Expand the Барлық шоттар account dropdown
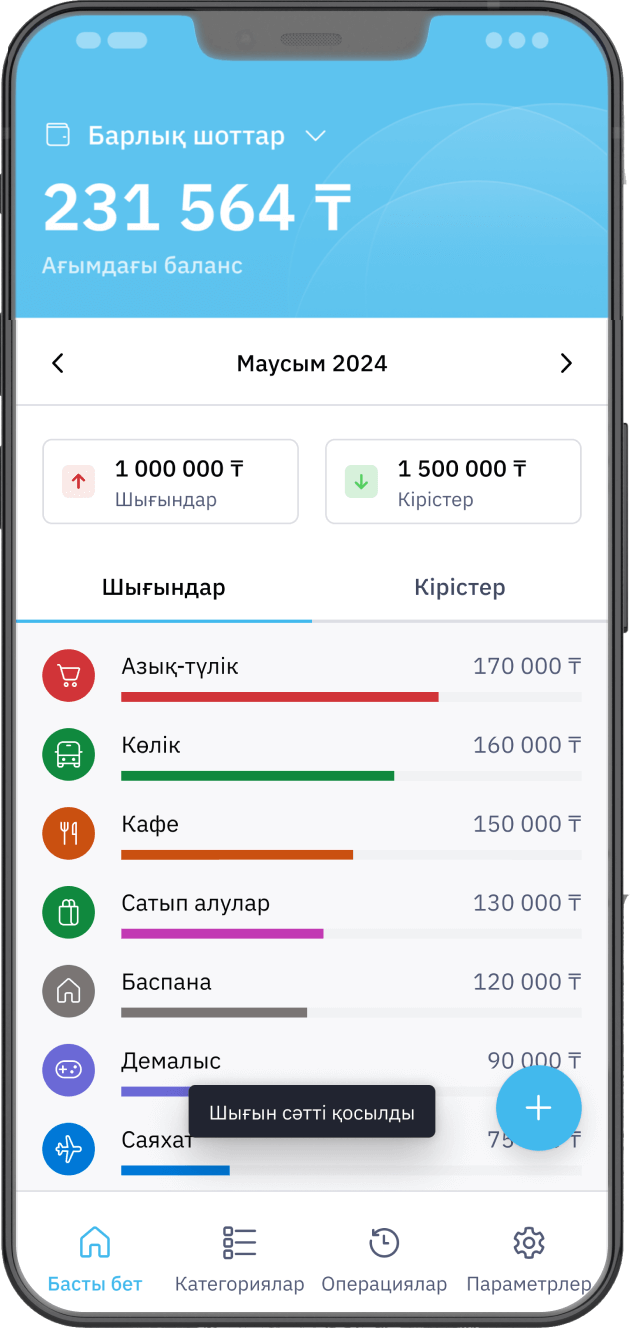632x1328 pixels. [186, 136]
